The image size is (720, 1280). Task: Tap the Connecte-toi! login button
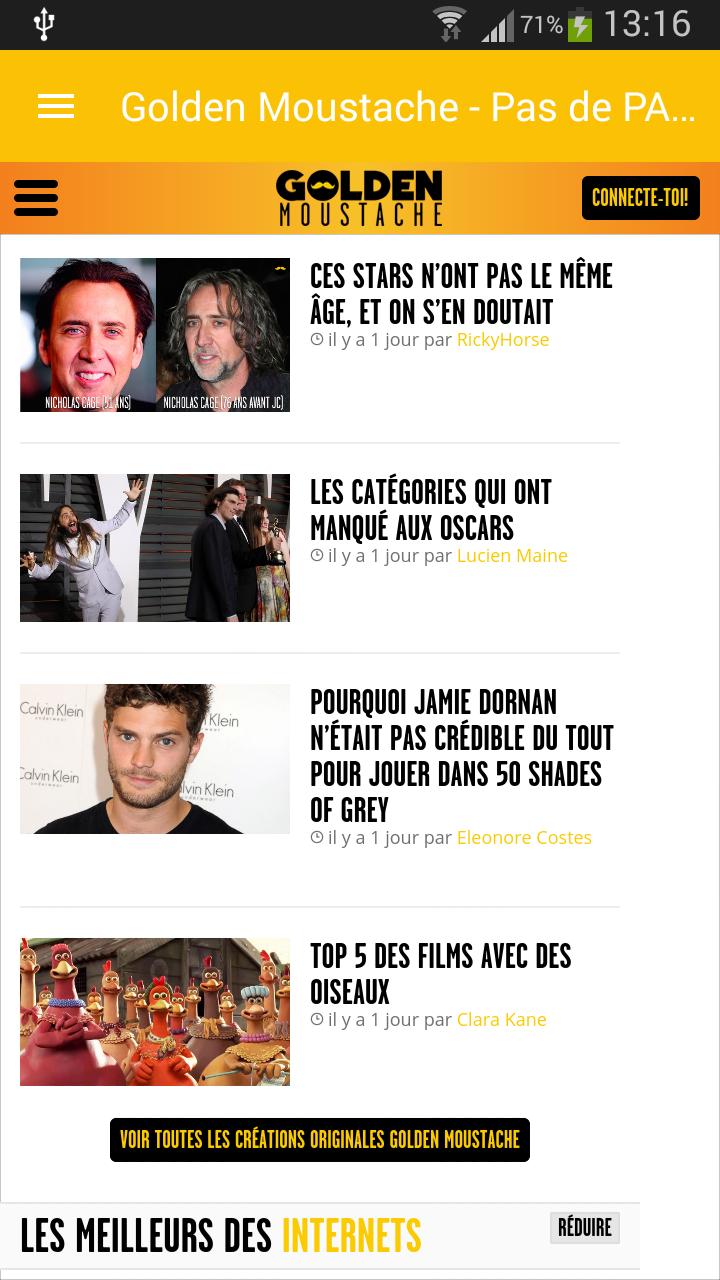640,198
